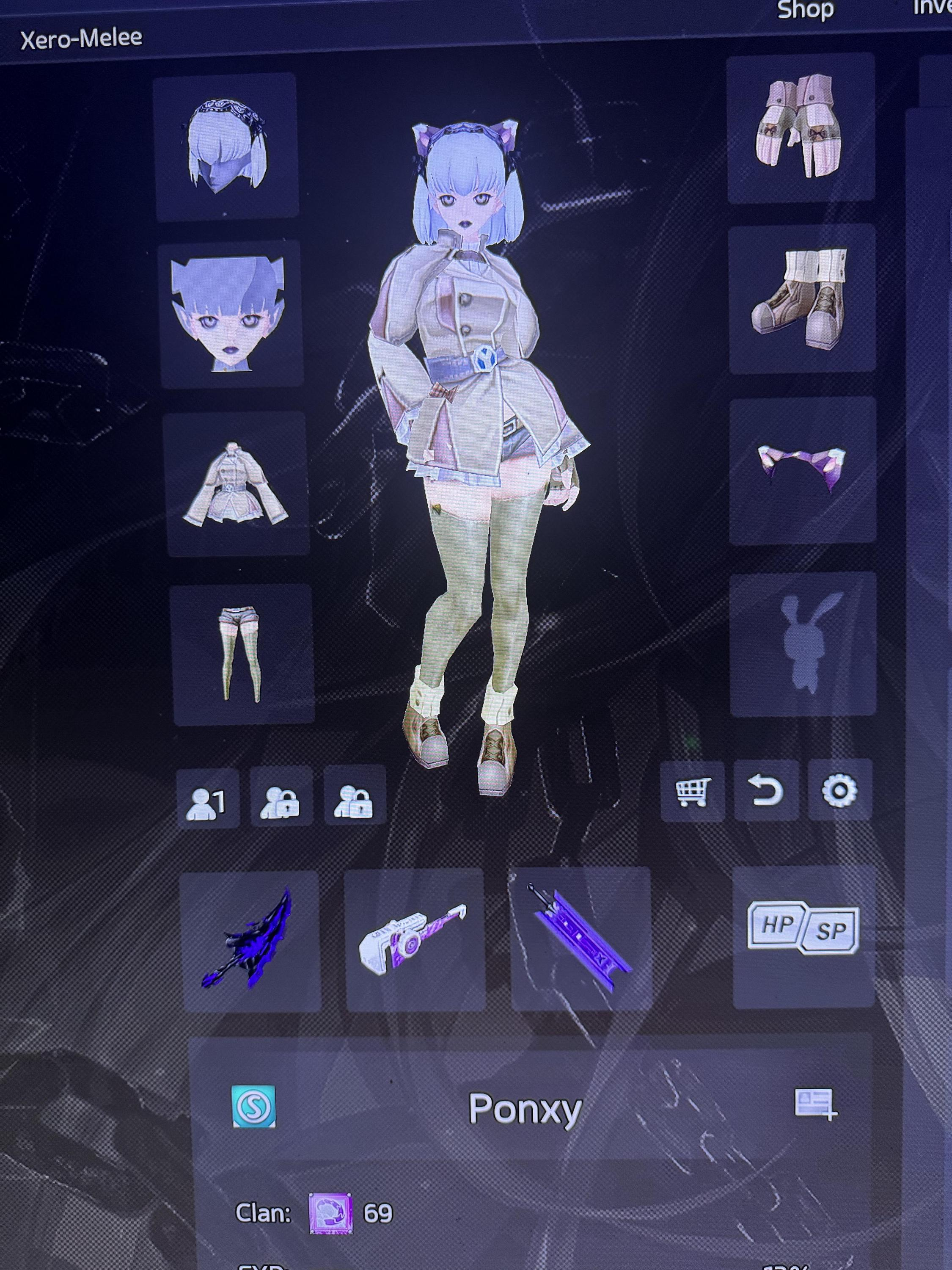The width and height of the screenshot is (952, 1270).
Task: Select the dark blue blade weapon slot
Action: point(250,941)
